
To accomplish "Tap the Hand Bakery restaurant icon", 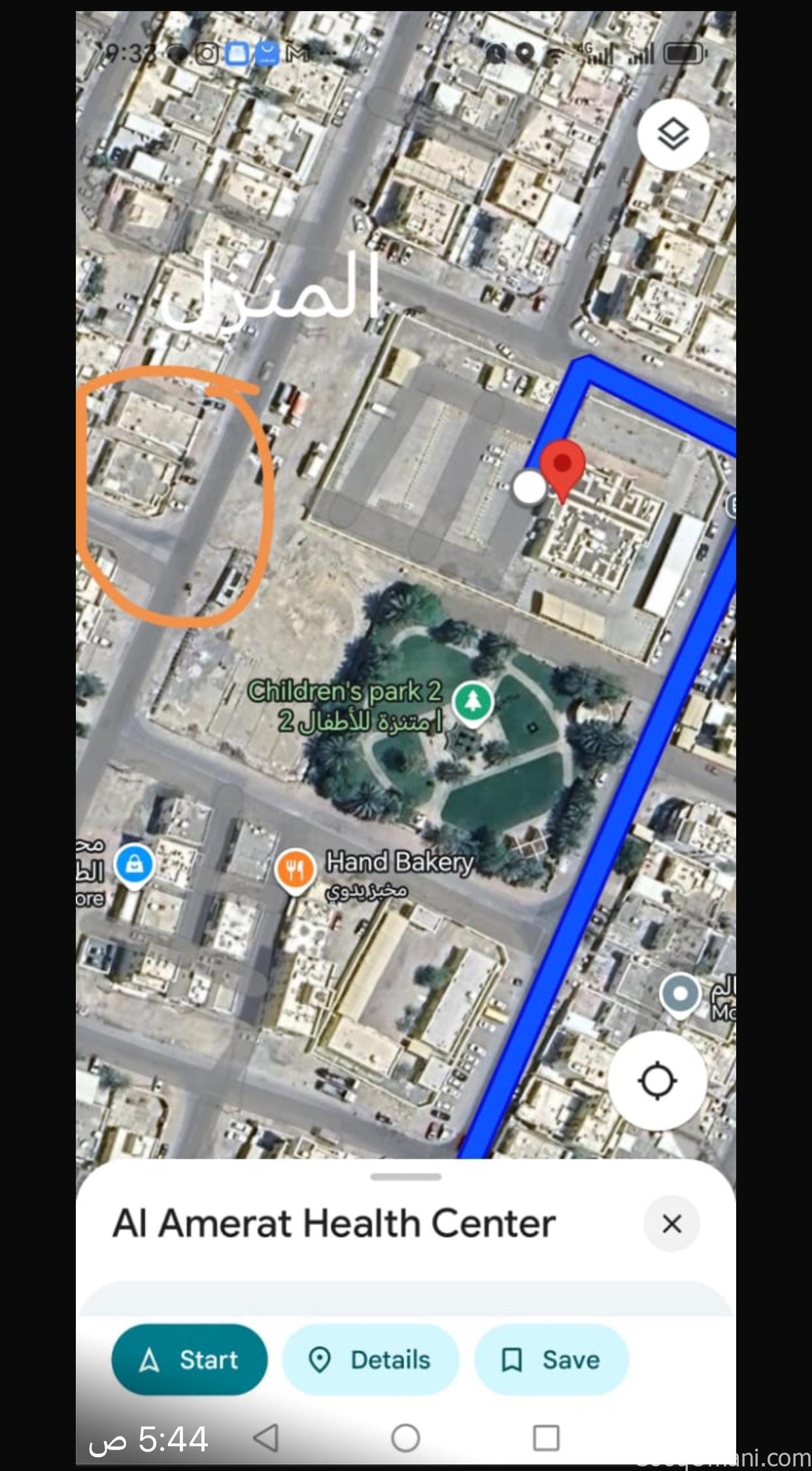I will click(x=295, y=868).
